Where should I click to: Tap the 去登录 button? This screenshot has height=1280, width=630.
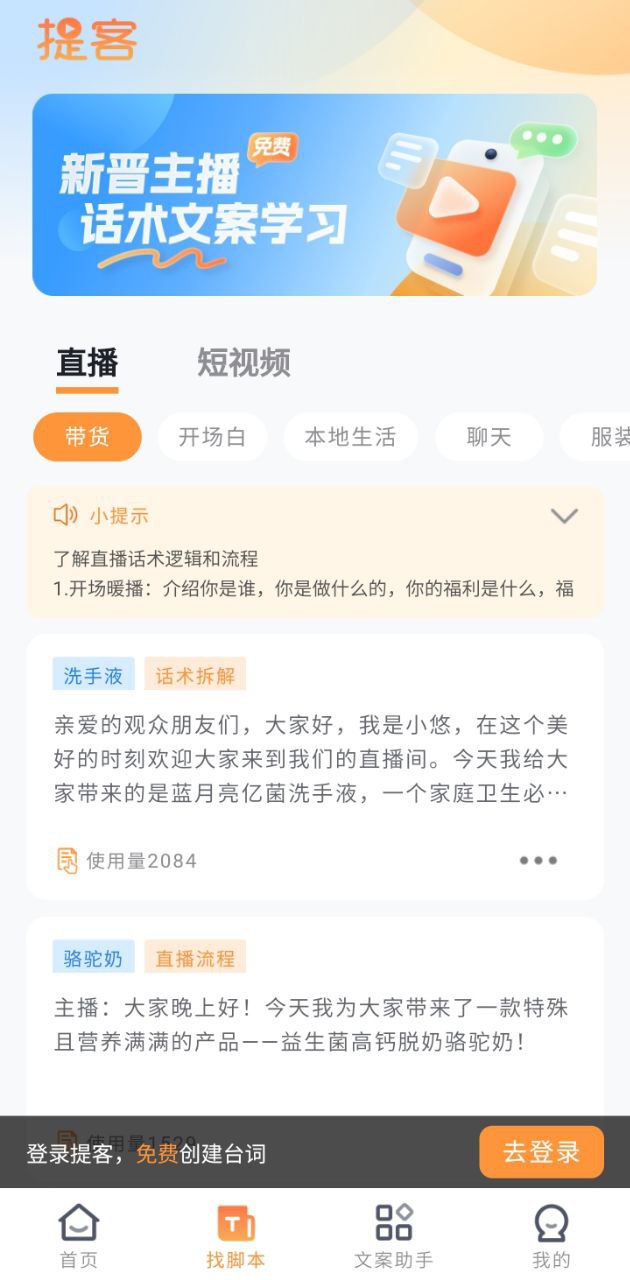pos(541,1152)
